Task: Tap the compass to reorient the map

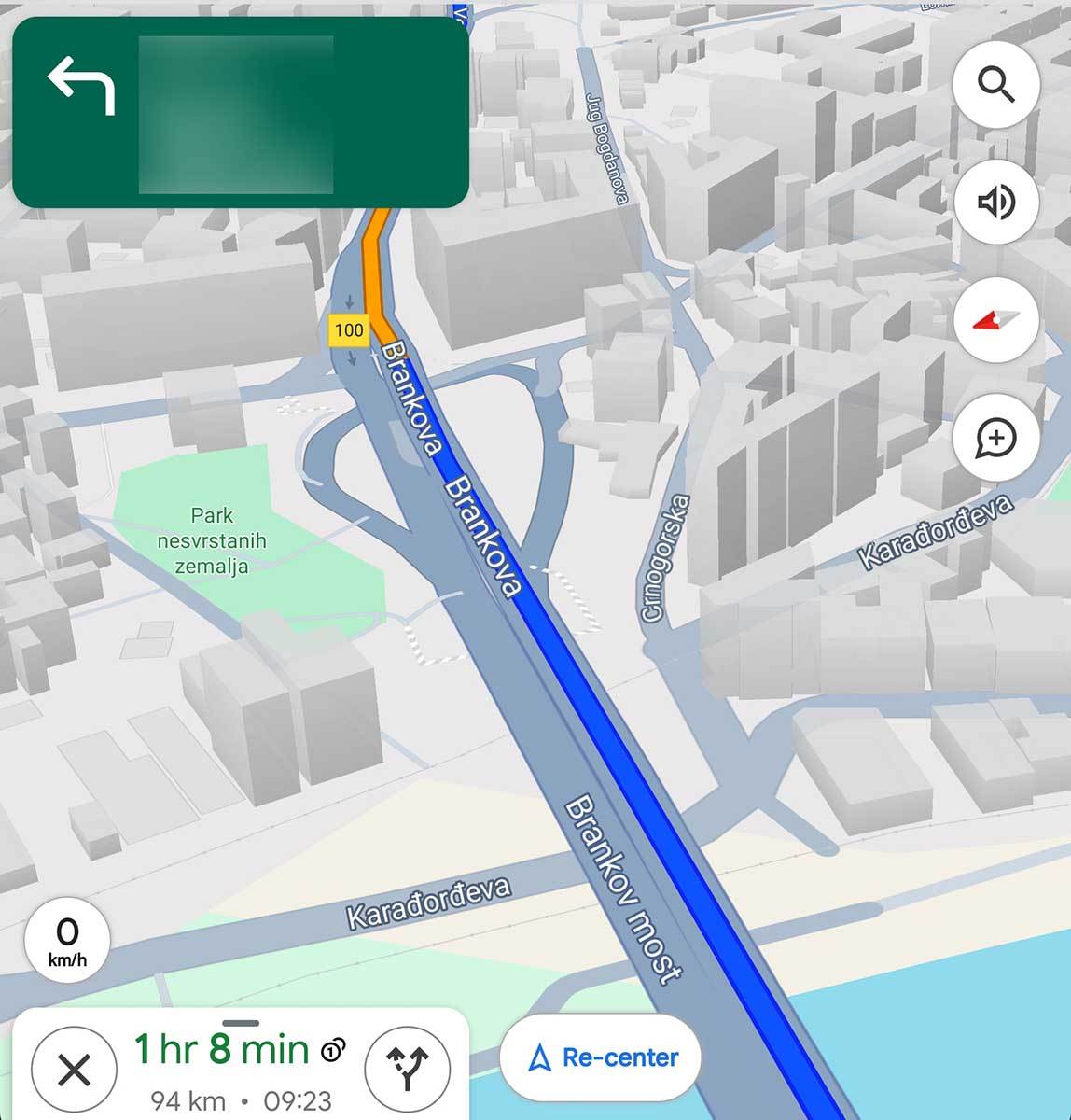Action: (x=994, y=320)
